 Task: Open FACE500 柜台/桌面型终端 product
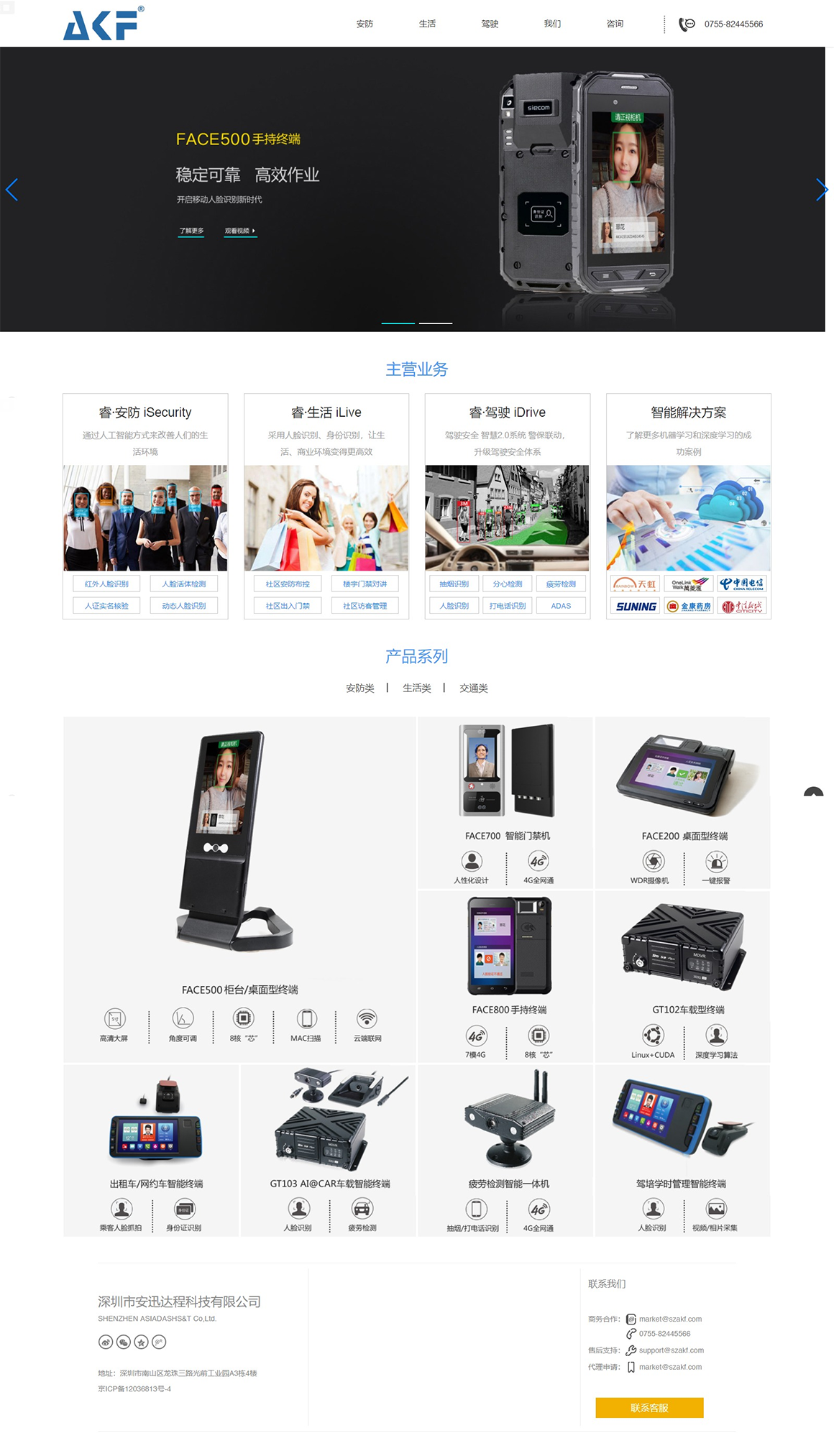coord(239,990)
